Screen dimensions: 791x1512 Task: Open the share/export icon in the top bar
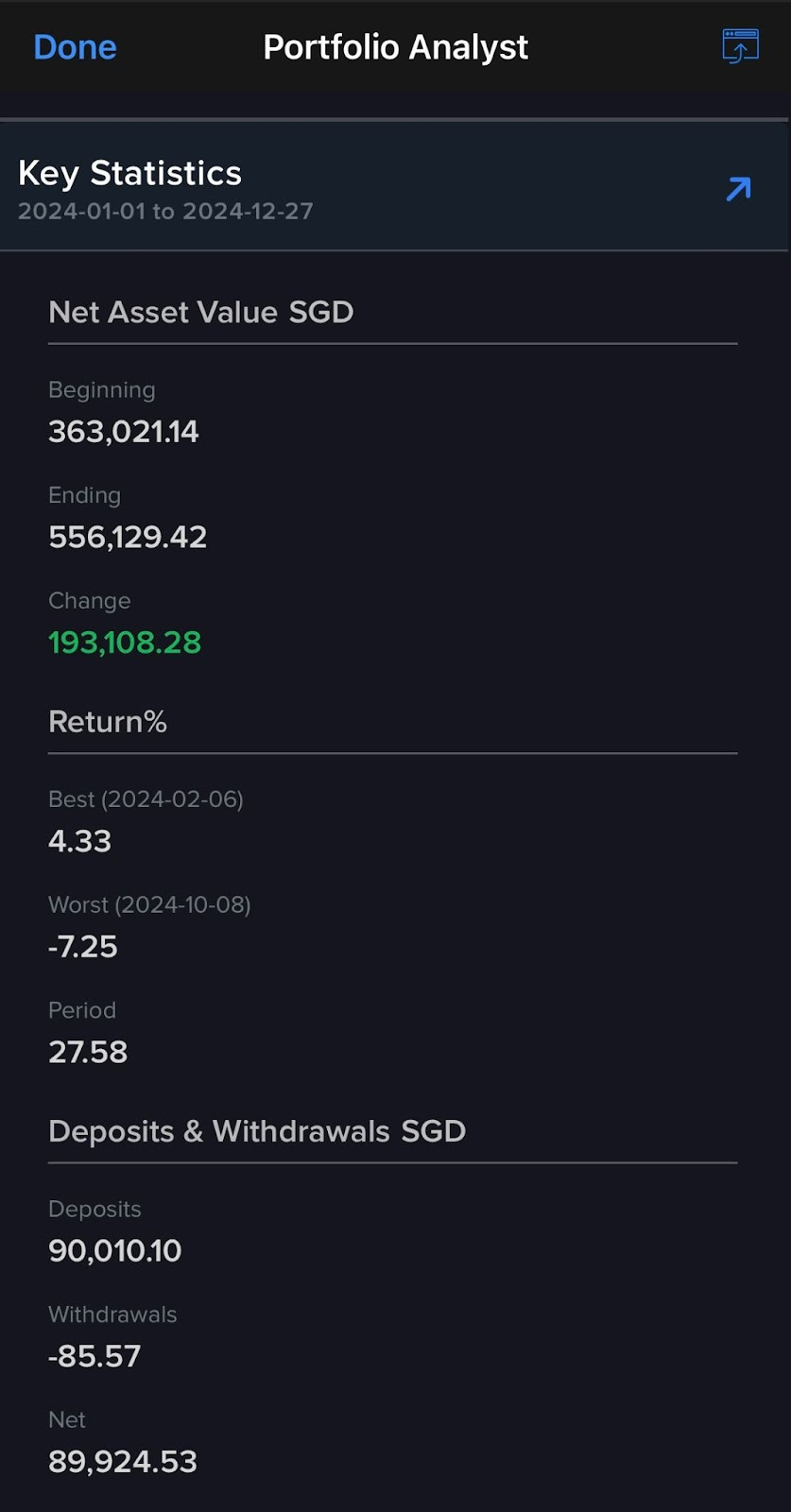tap(740, 46)
